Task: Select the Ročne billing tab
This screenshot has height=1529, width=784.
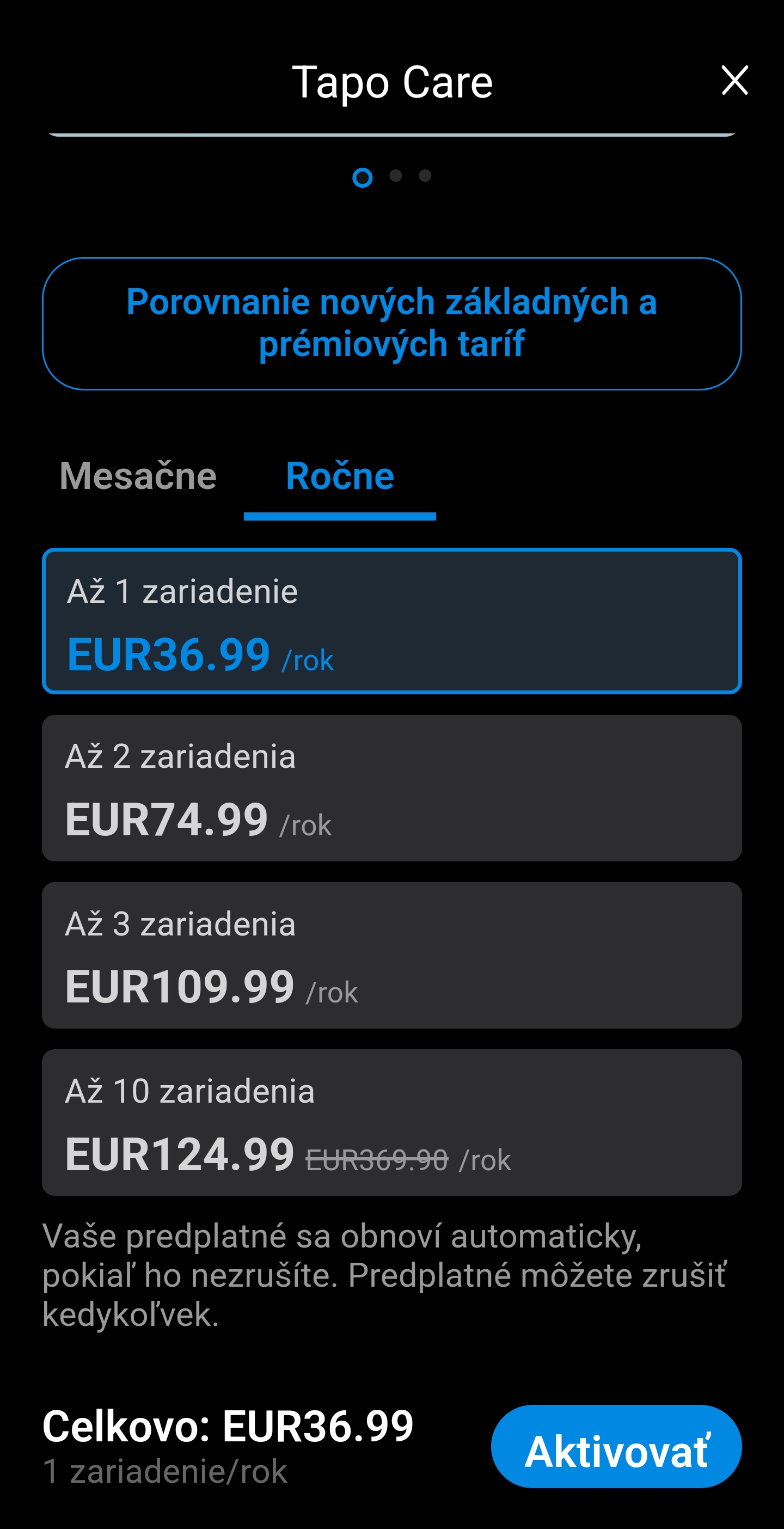Action: (340, 476)
